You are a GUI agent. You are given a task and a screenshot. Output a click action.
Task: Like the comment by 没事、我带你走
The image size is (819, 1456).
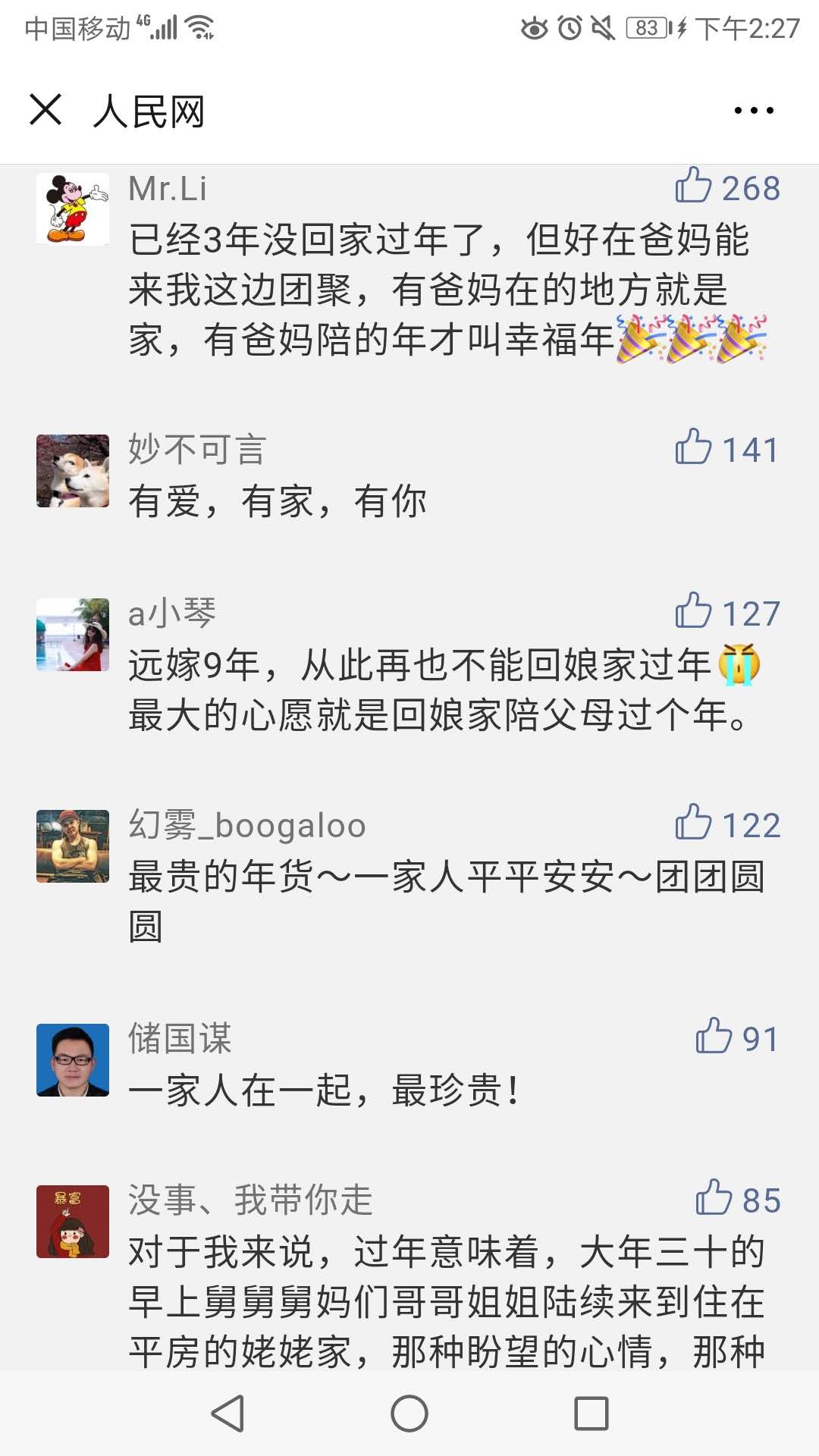click(714, 1198)
